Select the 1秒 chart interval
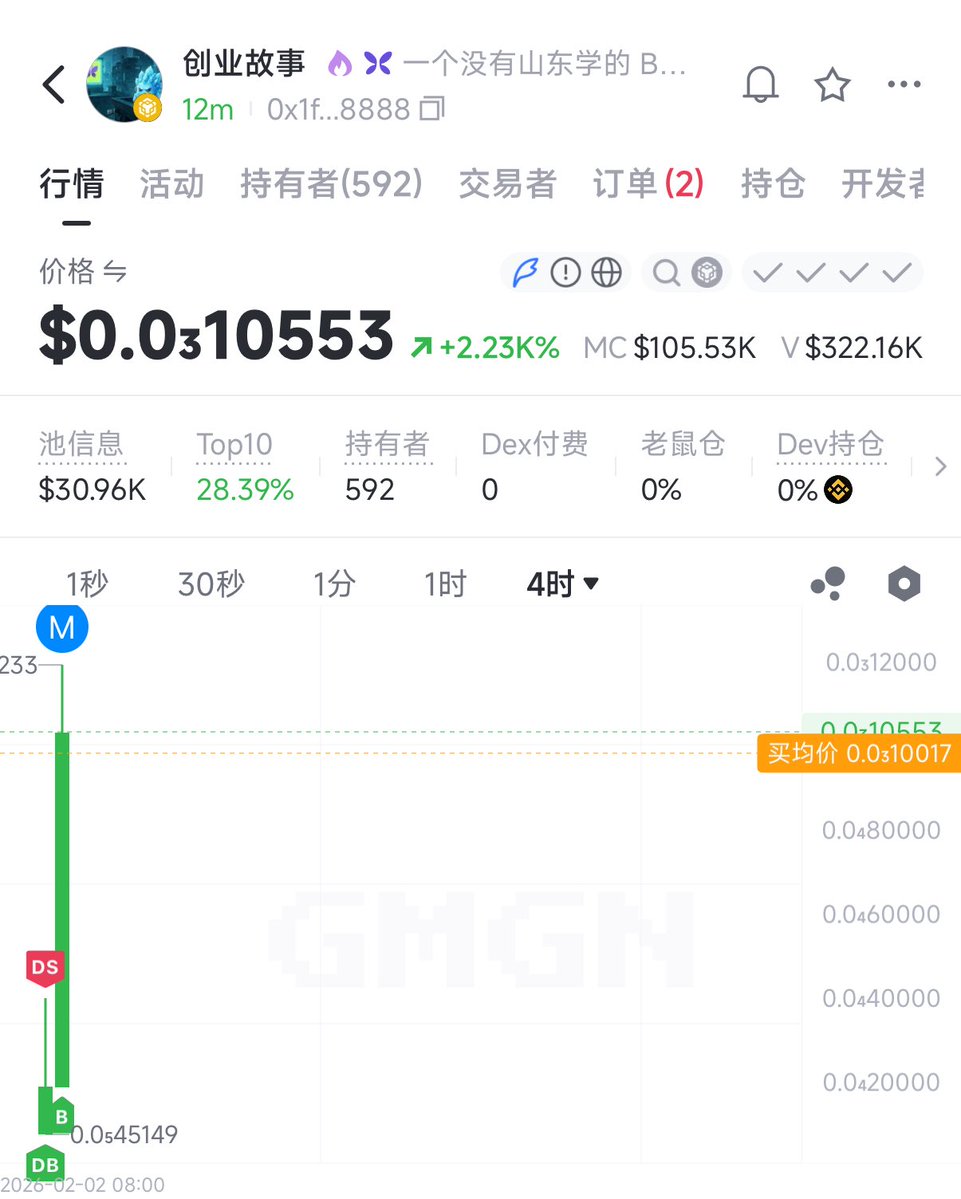This screenshot has height=1199, width=961. (x=87, y=584)
